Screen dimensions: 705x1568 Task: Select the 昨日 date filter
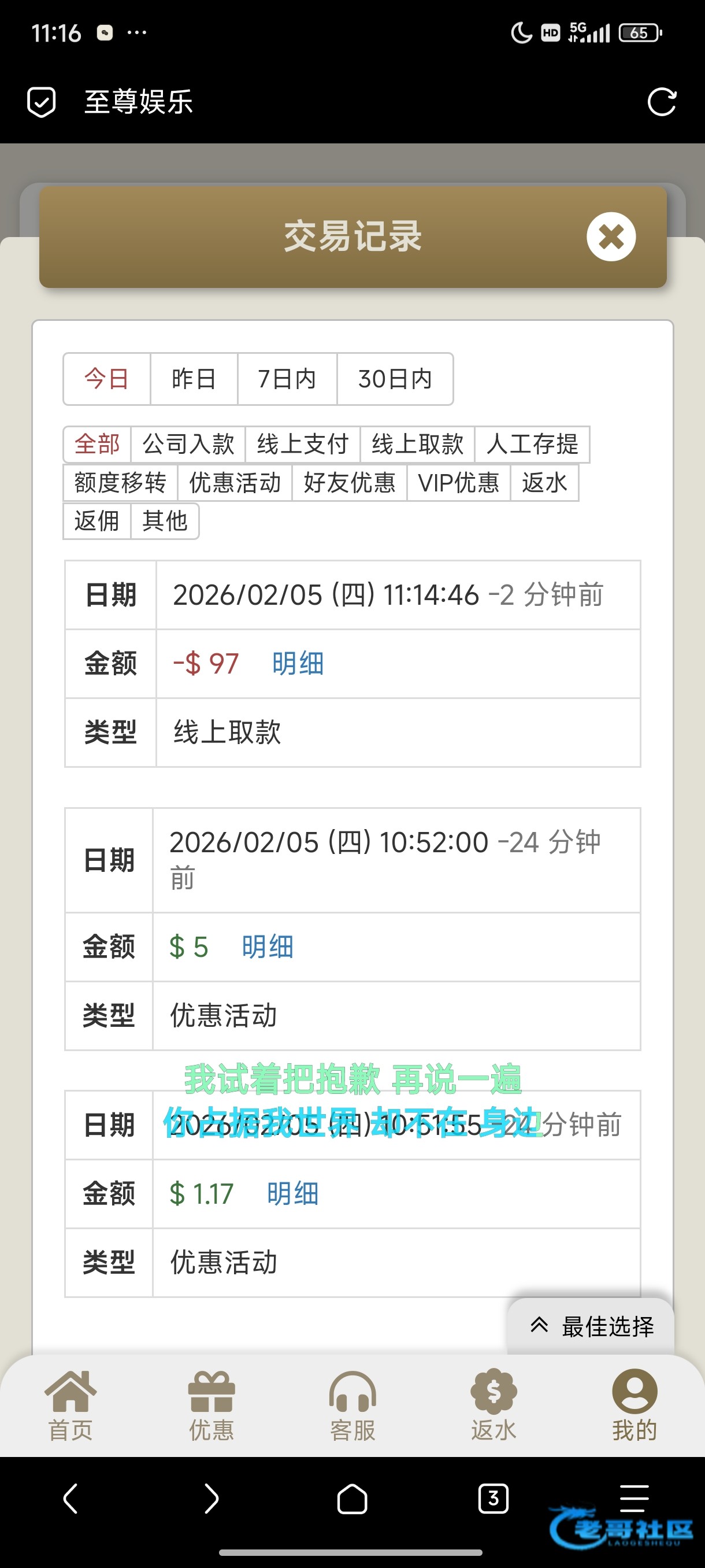click(194, 379)
